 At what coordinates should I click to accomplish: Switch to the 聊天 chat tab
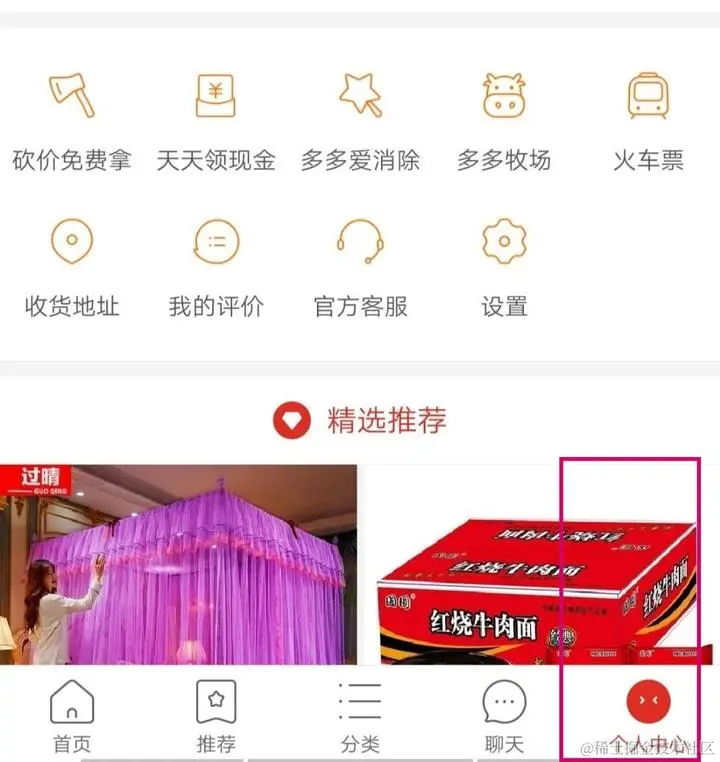click(504, 716)
